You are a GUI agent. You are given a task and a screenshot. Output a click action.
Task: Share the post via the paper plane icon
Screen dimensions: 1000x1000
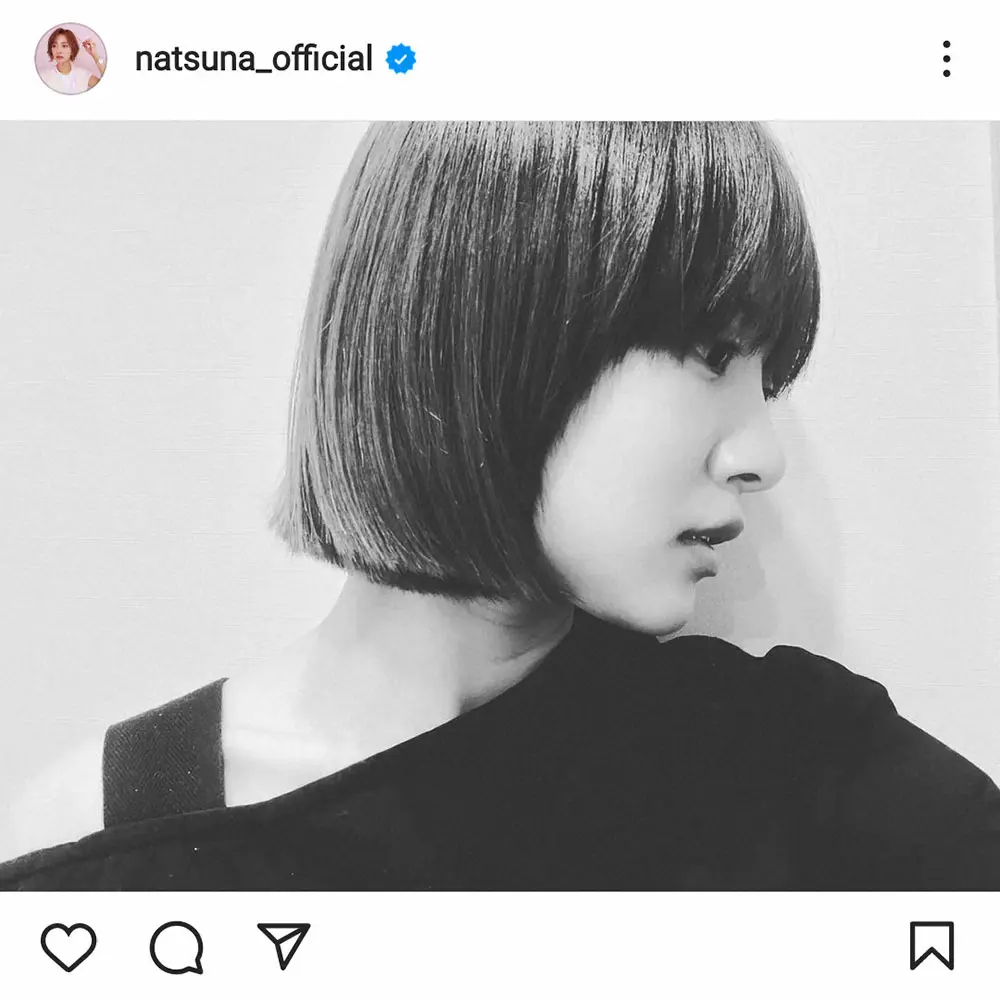(x=284, y=945)
